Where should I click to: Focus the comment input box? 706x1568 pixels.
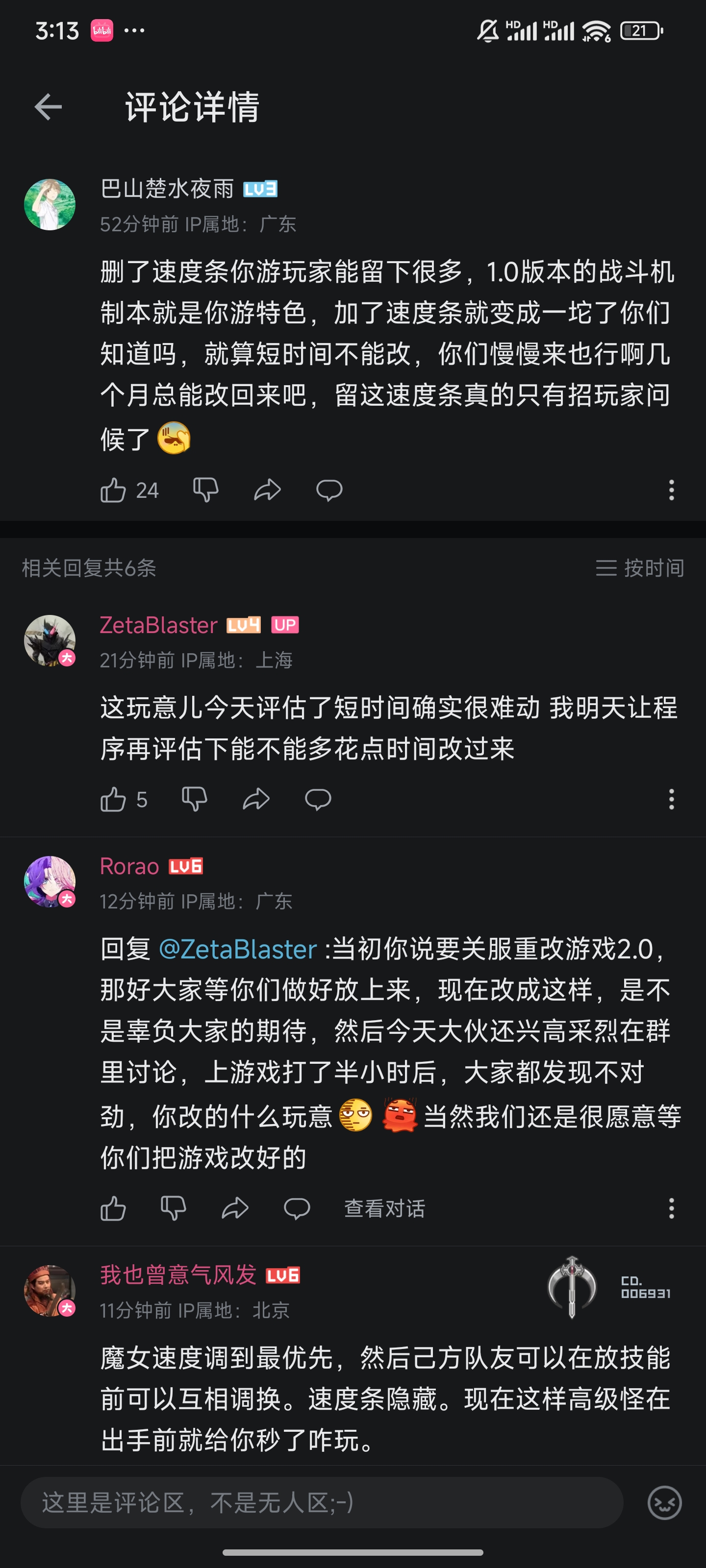coord(322,1502)
